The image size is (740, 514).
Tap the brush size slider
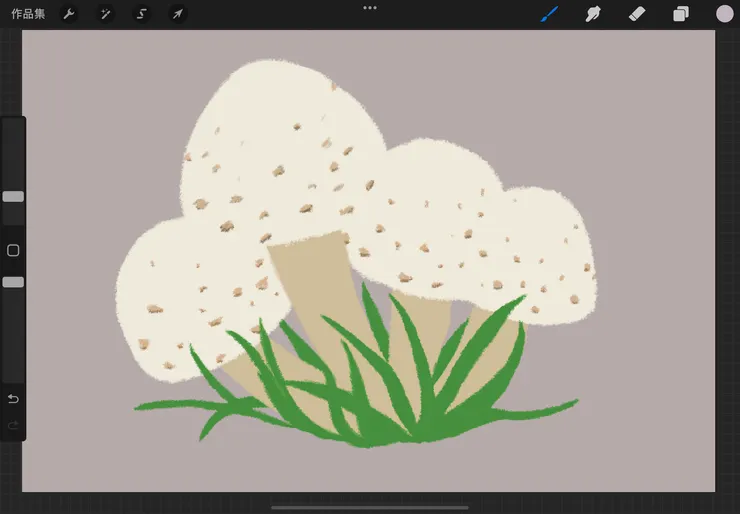(x=13, y=196)
